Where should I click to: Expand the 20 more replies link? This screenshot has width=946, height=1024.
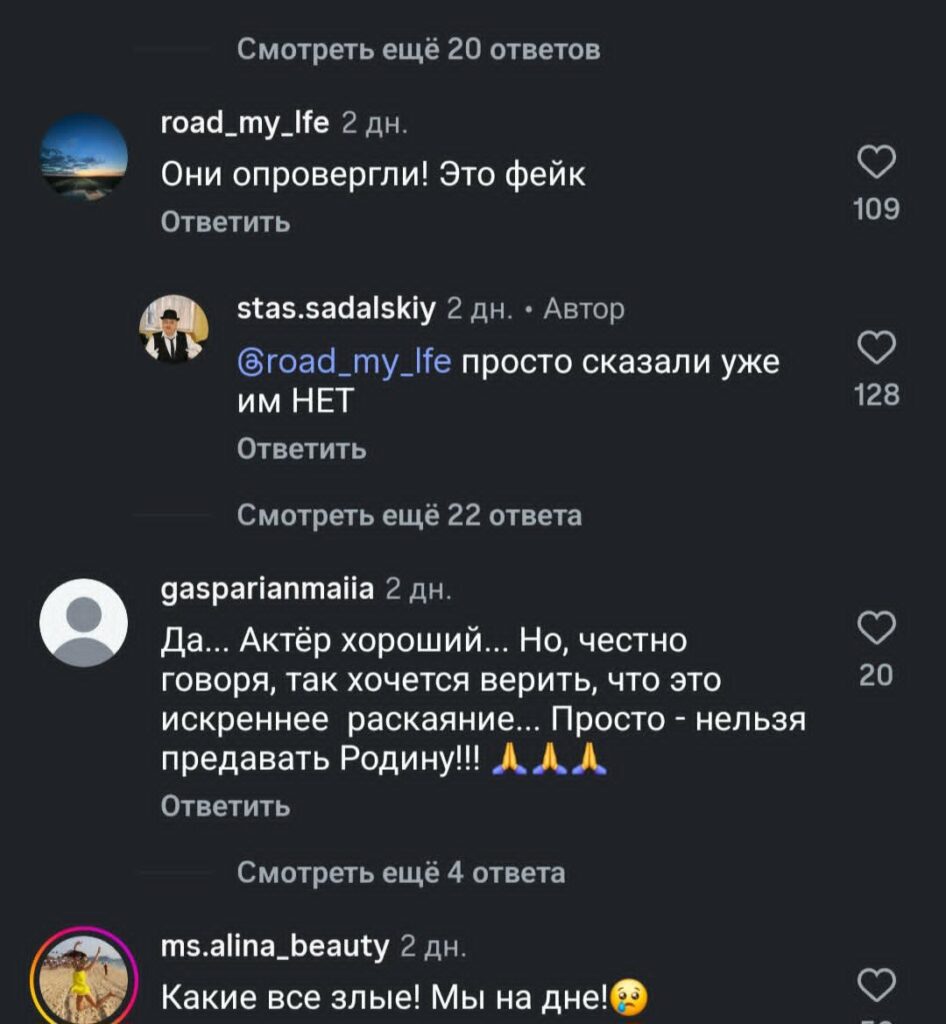(x=418, y=50)
